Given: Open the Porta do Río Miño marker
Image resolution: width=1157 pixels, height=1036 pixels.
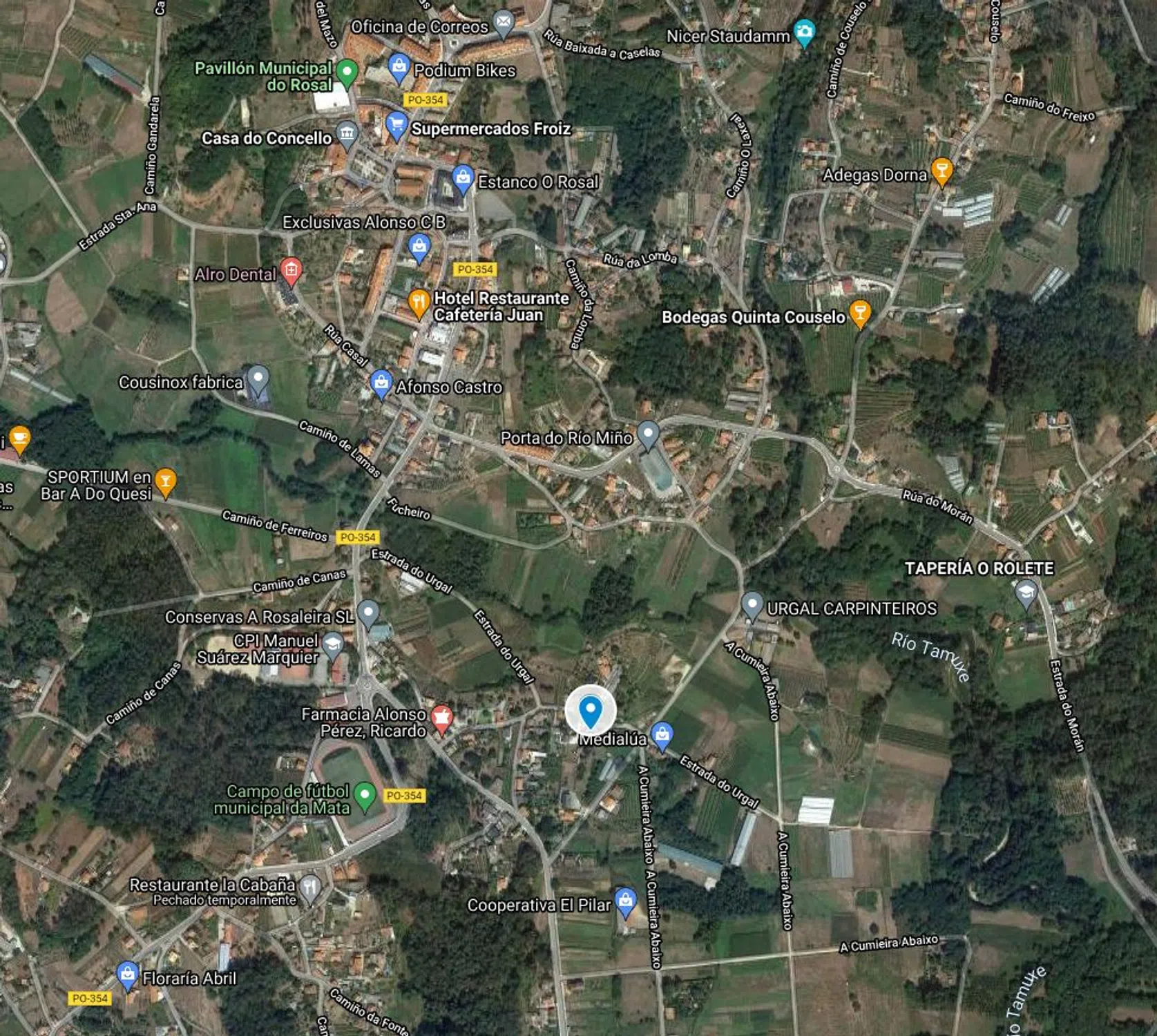Looking at the screenshot, I should [x=647, y=434].
